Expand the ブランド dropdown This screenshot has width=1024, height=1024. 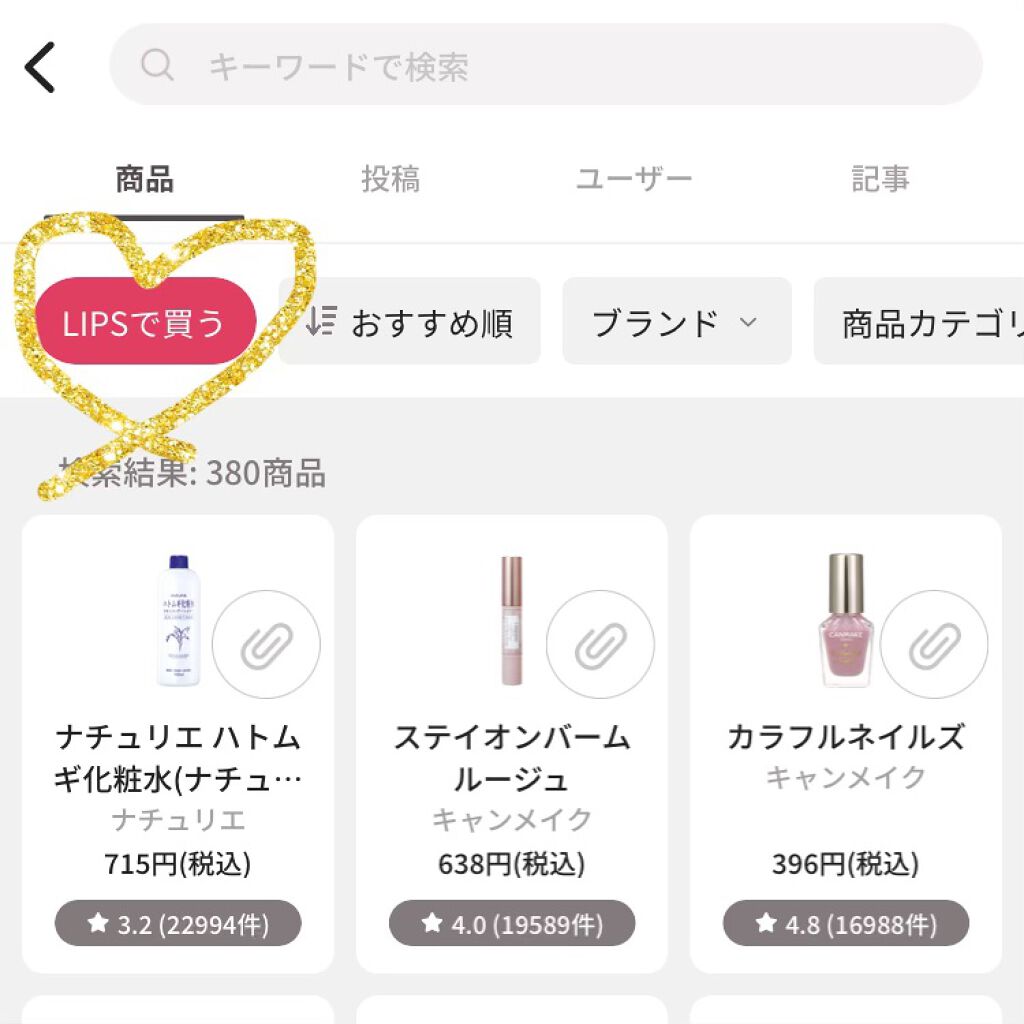[676, 322]
